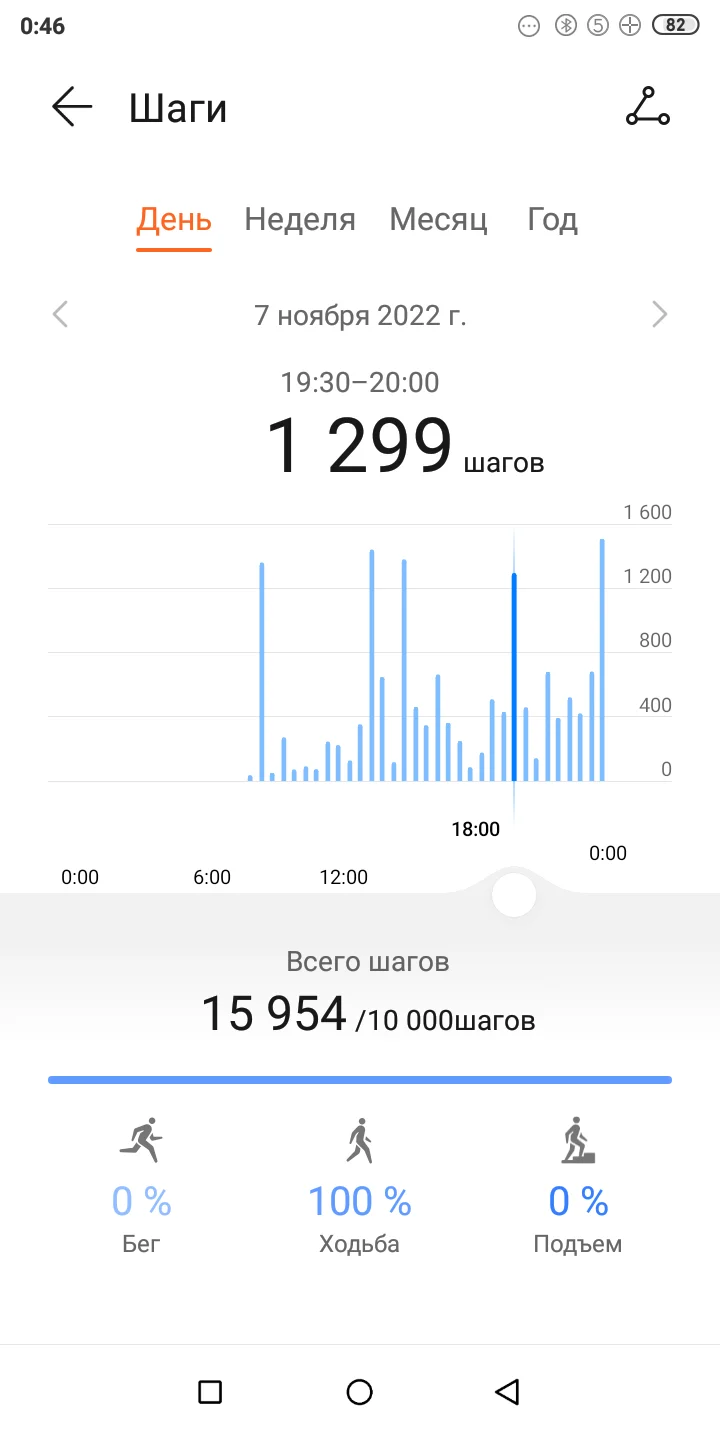Advance to the next day with the right chevron
Image resolution: width=720 pixels, height=1440 pixels.
tap(660, 314)
